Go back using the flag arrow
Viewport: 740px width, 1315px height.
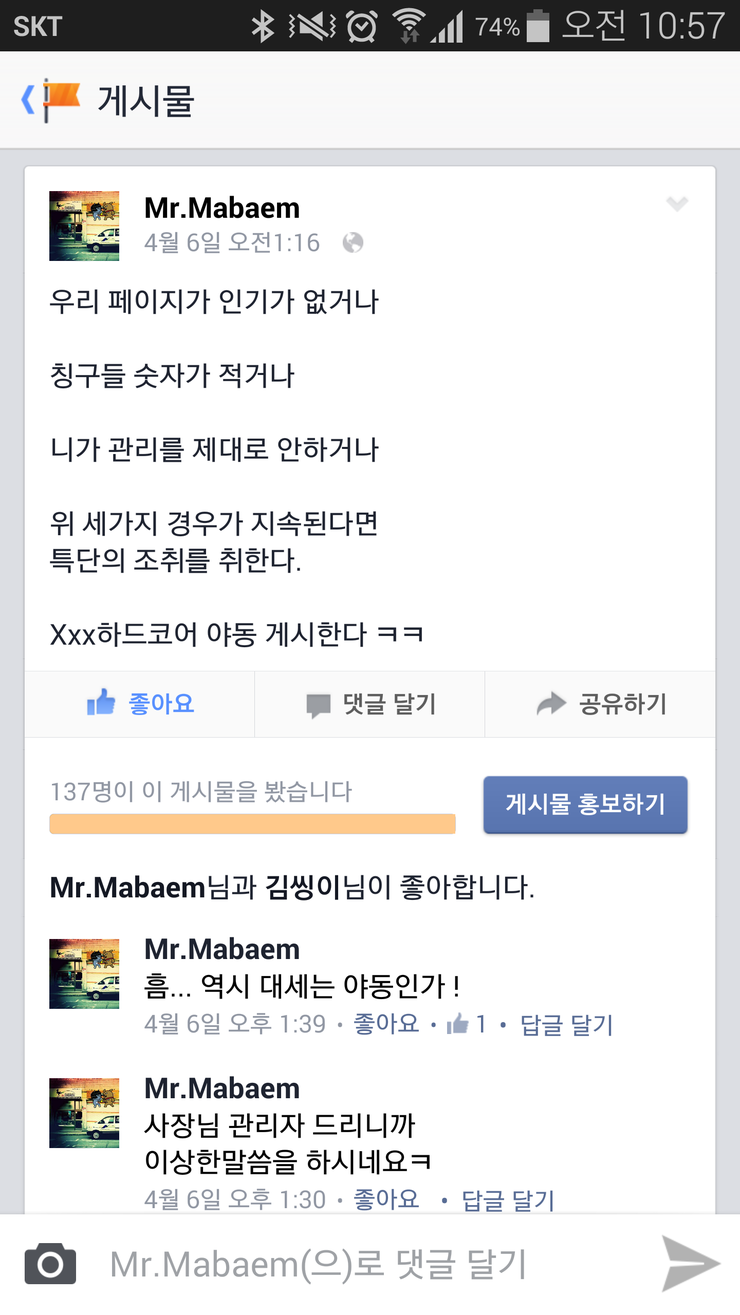click(x=50, y=100)
